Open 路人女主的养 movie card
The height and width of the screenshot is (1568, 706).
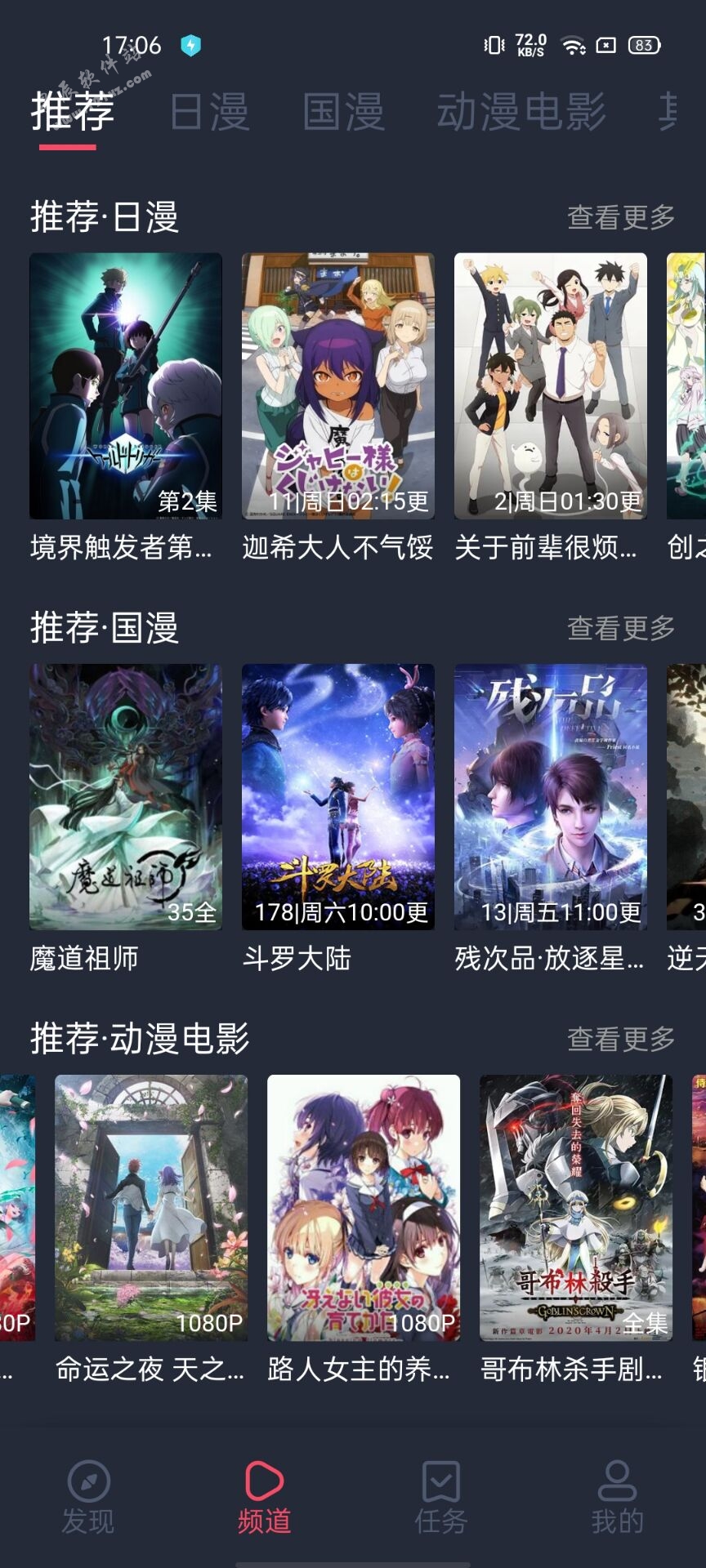[x=364, y=1208]
